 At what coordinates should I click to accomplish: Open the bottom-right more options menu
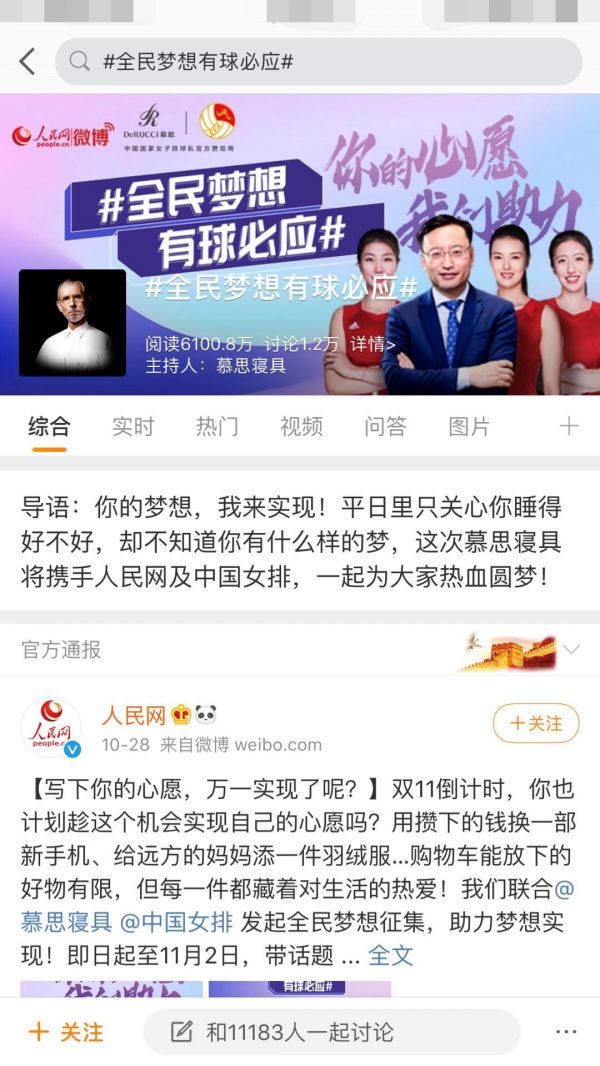pos(566,1032)
